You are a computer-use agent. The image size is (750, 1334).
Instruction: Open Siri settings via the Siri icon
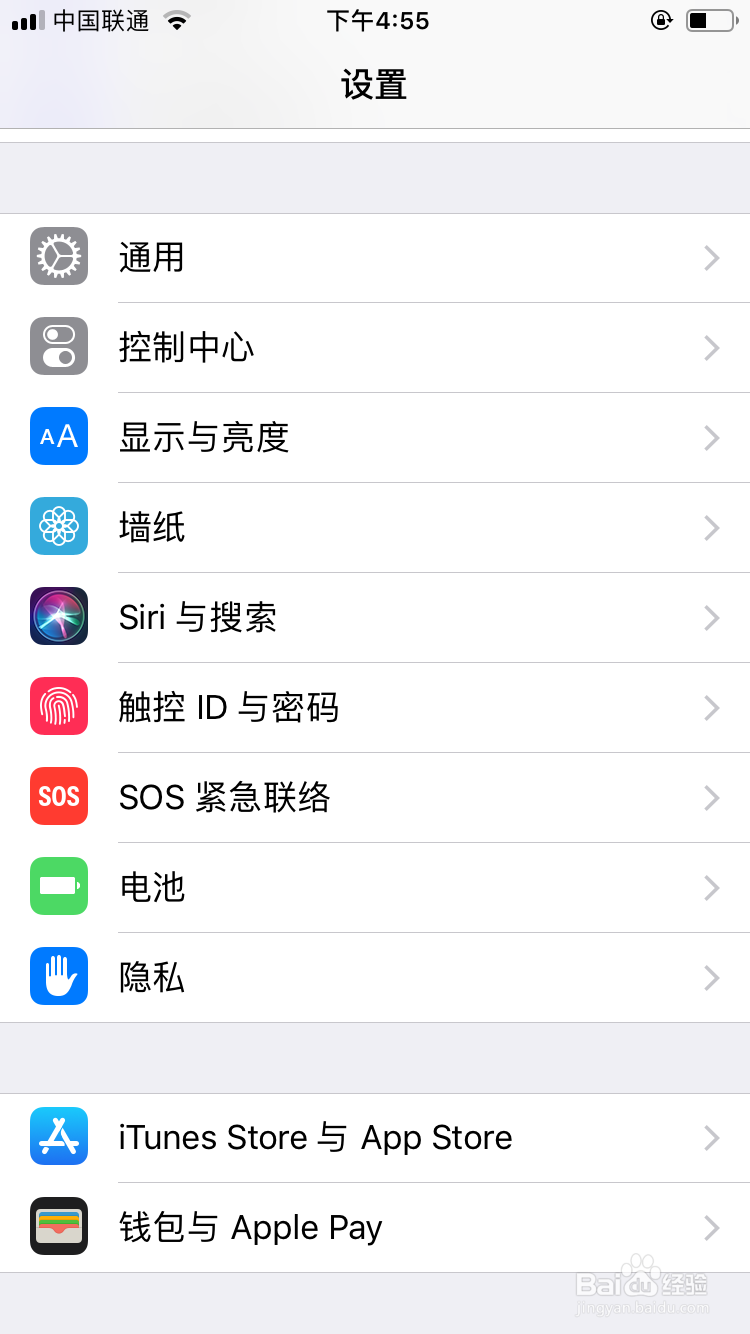58,617
